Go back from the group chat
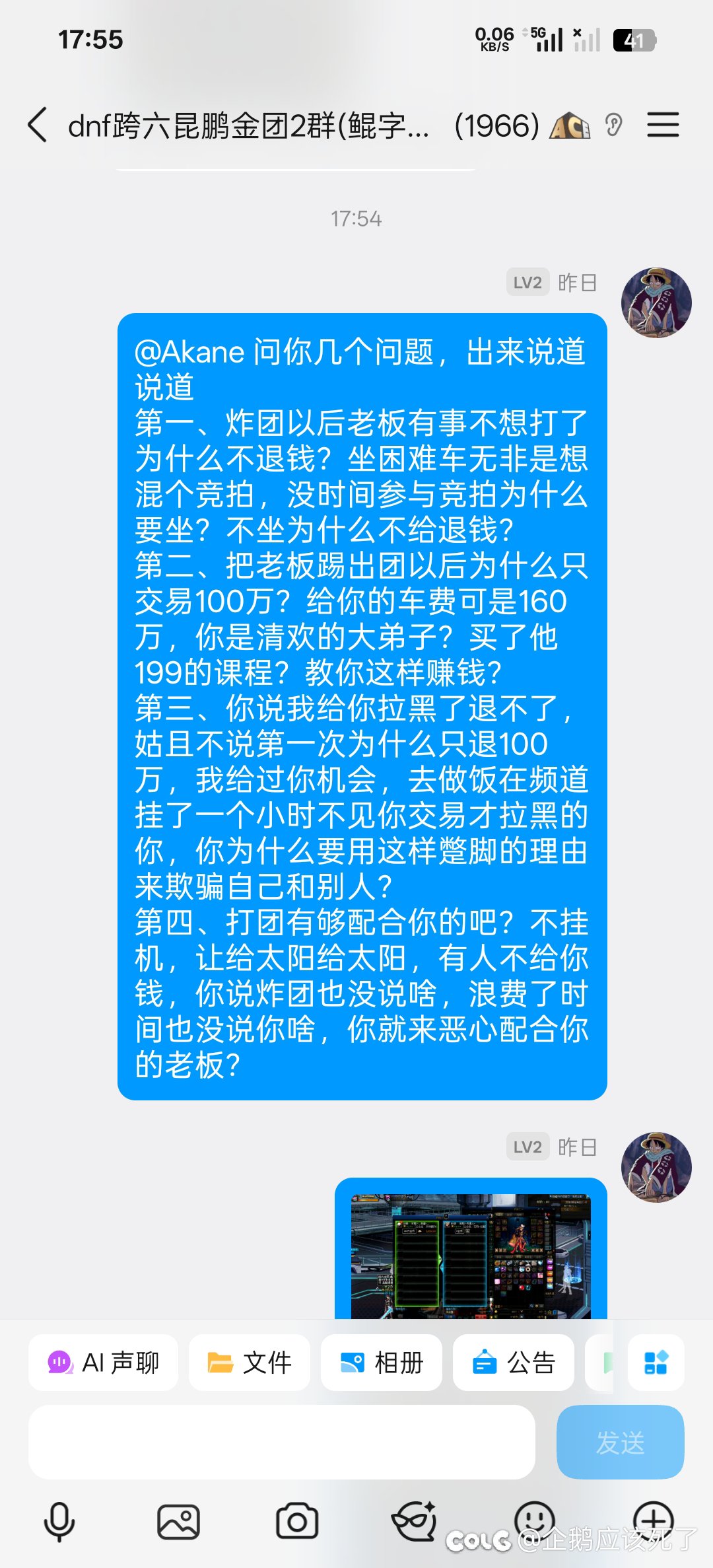 coord(38,125)
